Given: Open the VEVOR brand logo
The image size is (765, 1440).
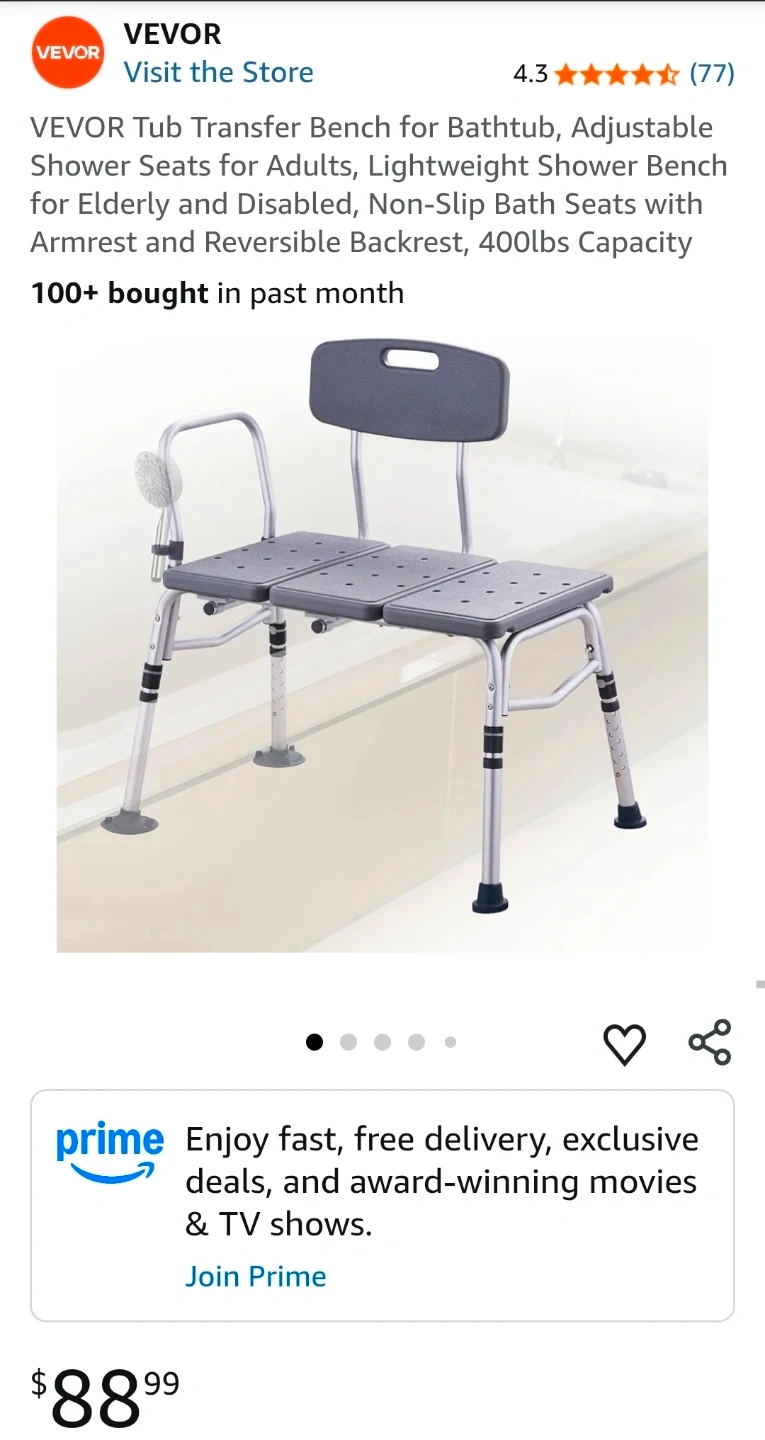Looking at the screenshot, I should (x=68, y=53).
